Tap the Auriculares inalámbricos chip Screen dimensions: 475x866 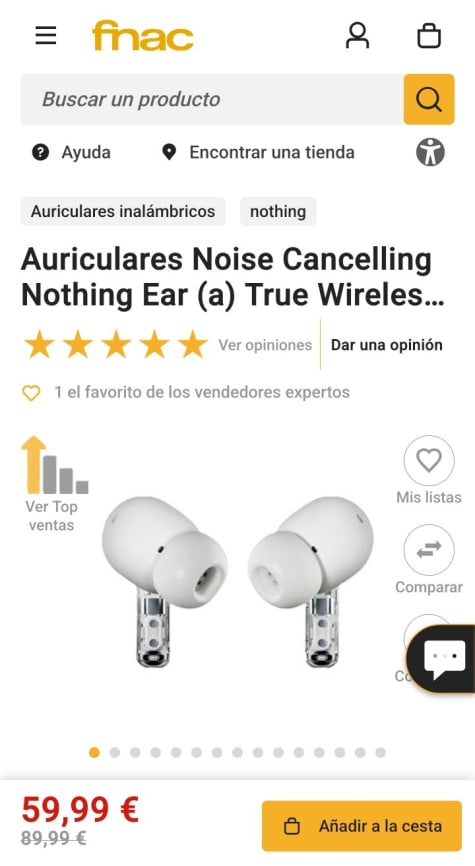123,212
